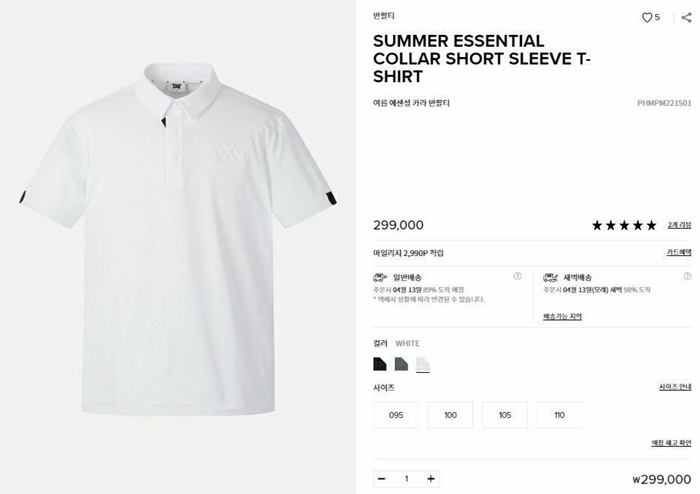The image size is (700, 494).
Task: Decrease quantity with the minus button
Action: click(381, 479)
